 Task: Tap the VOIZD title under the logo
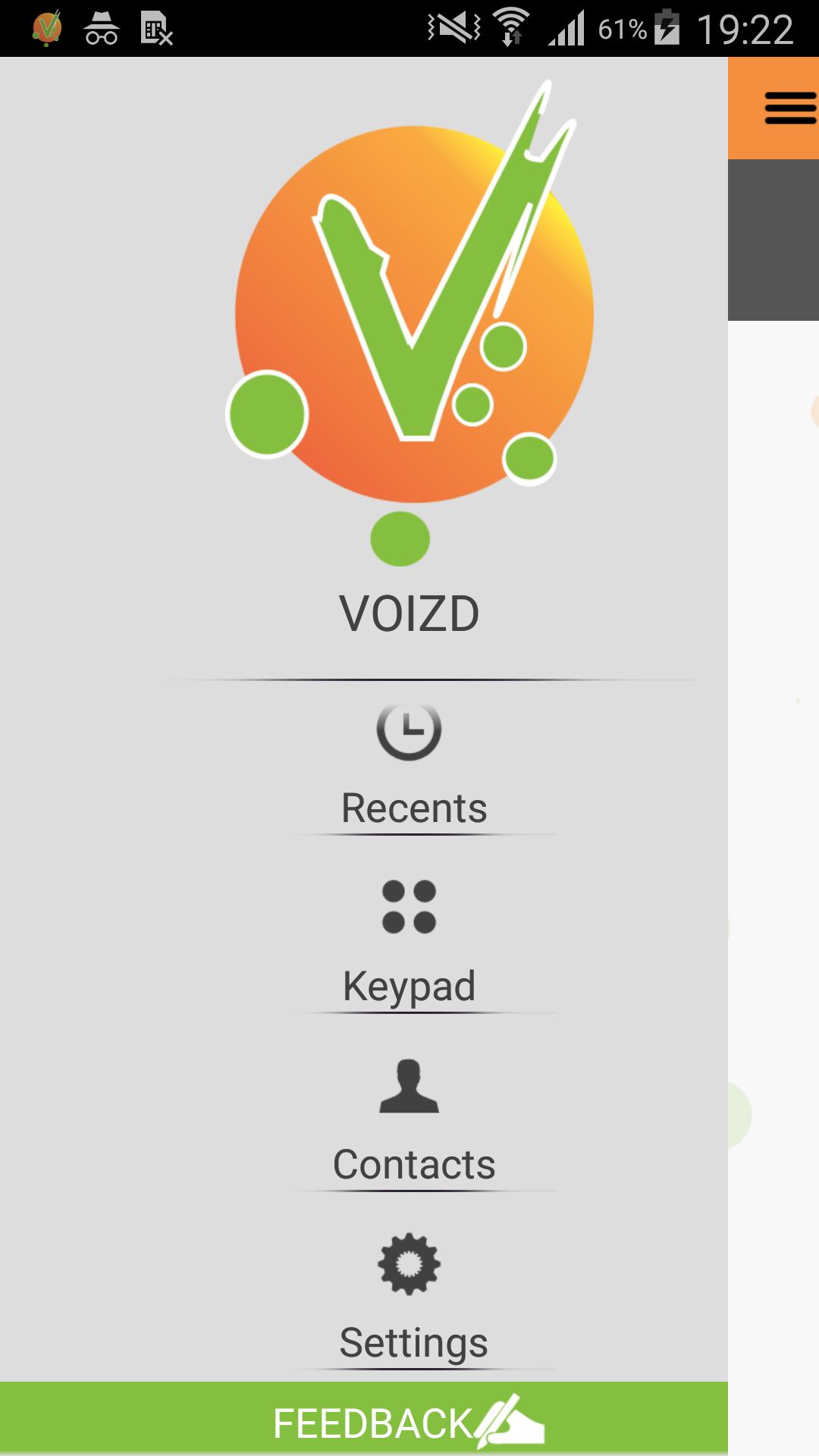[409, 612]
